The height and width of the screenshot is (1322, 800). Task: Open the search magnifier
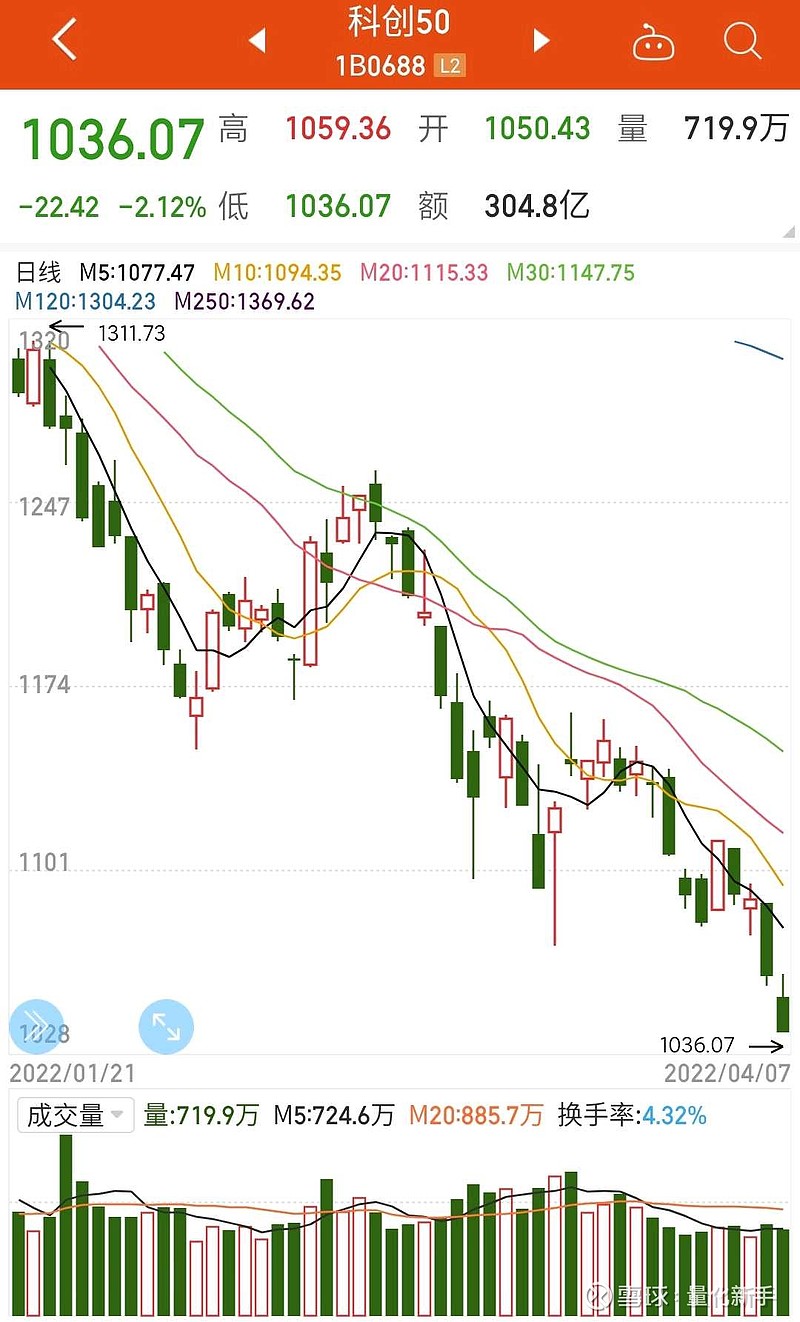[x=743, y=41]
